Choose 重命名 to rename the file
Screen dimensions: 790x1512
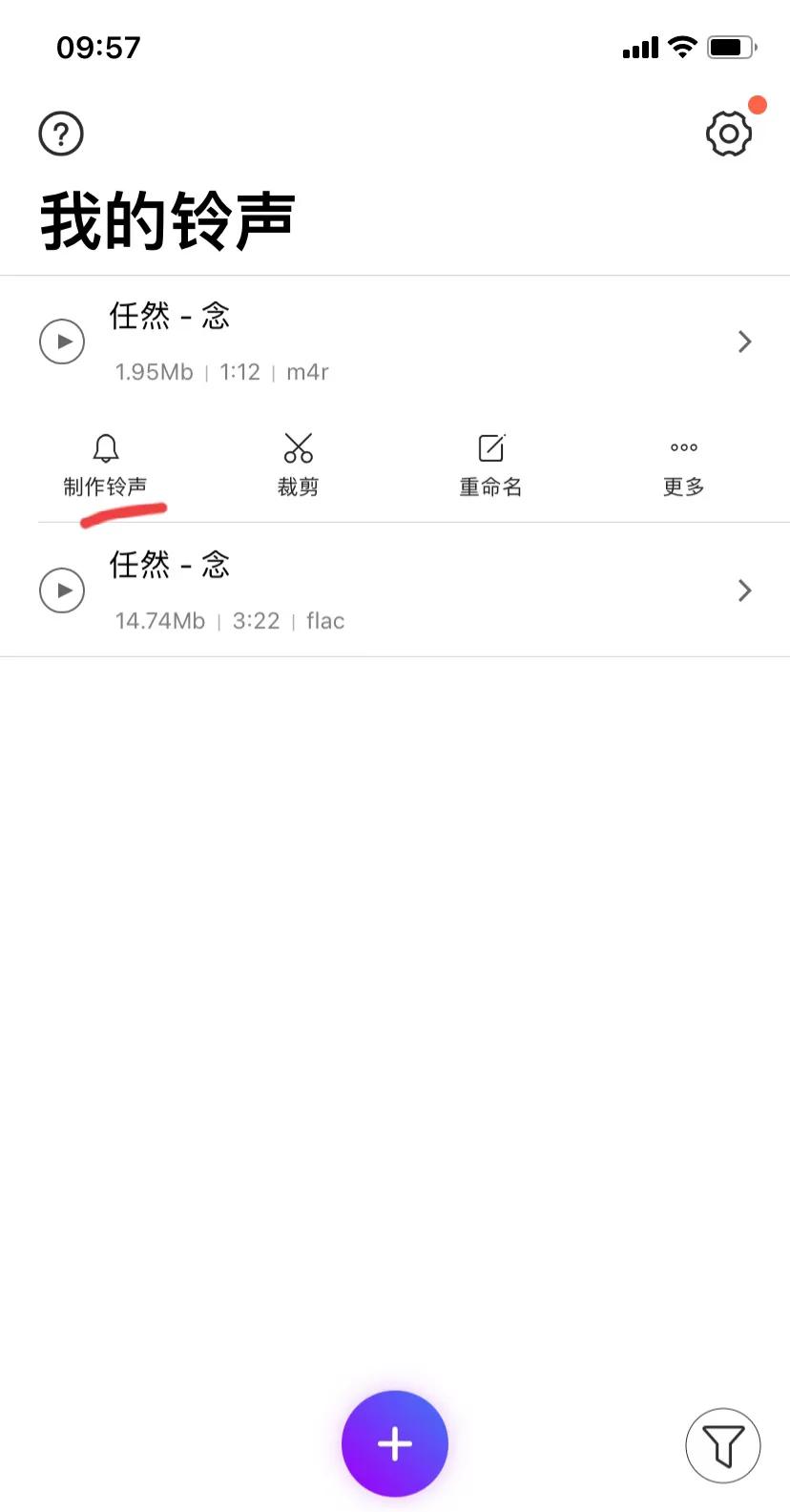(490, 466)
